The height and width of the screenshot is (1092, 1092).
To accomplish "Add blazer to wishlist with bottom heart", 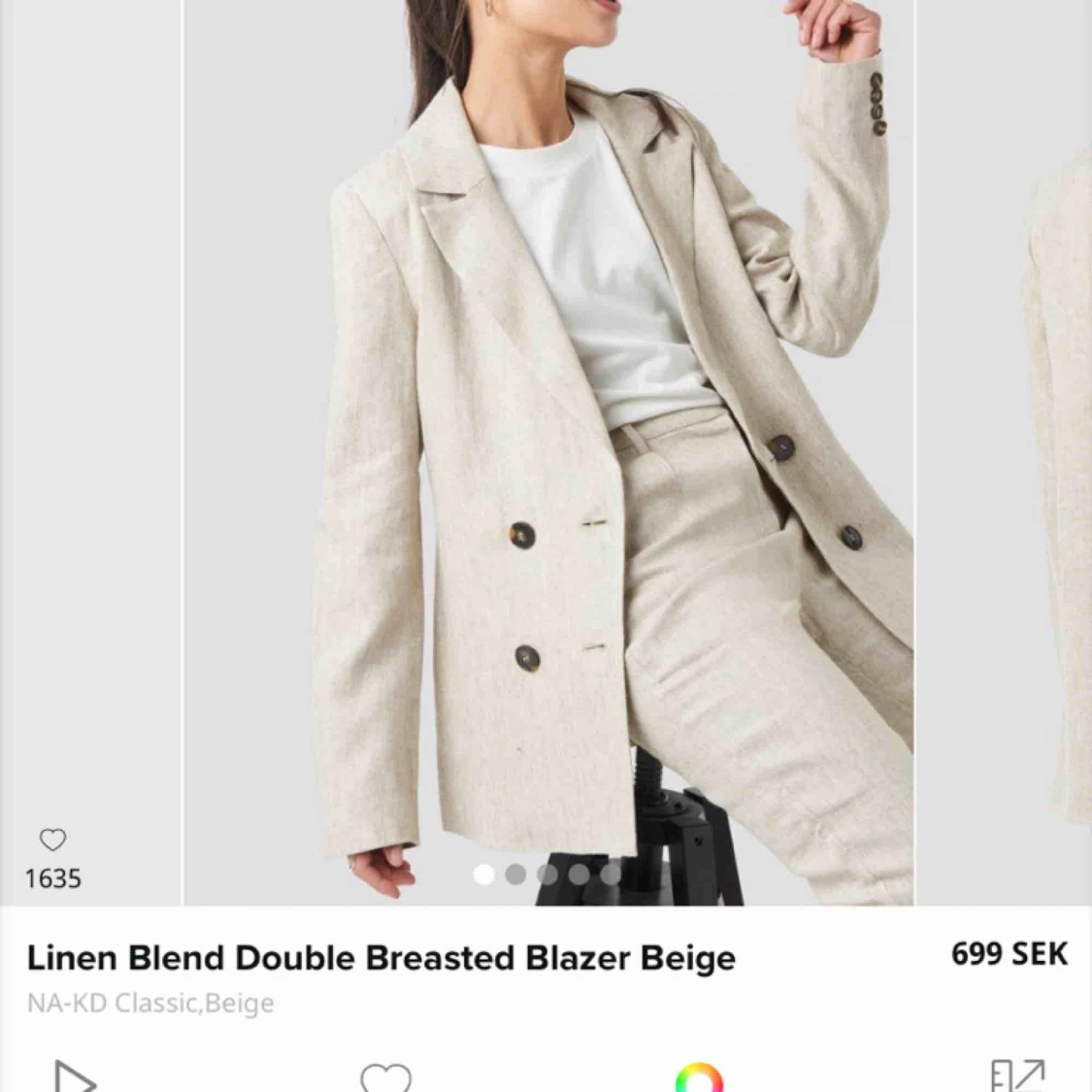I will coord(385,1077).
